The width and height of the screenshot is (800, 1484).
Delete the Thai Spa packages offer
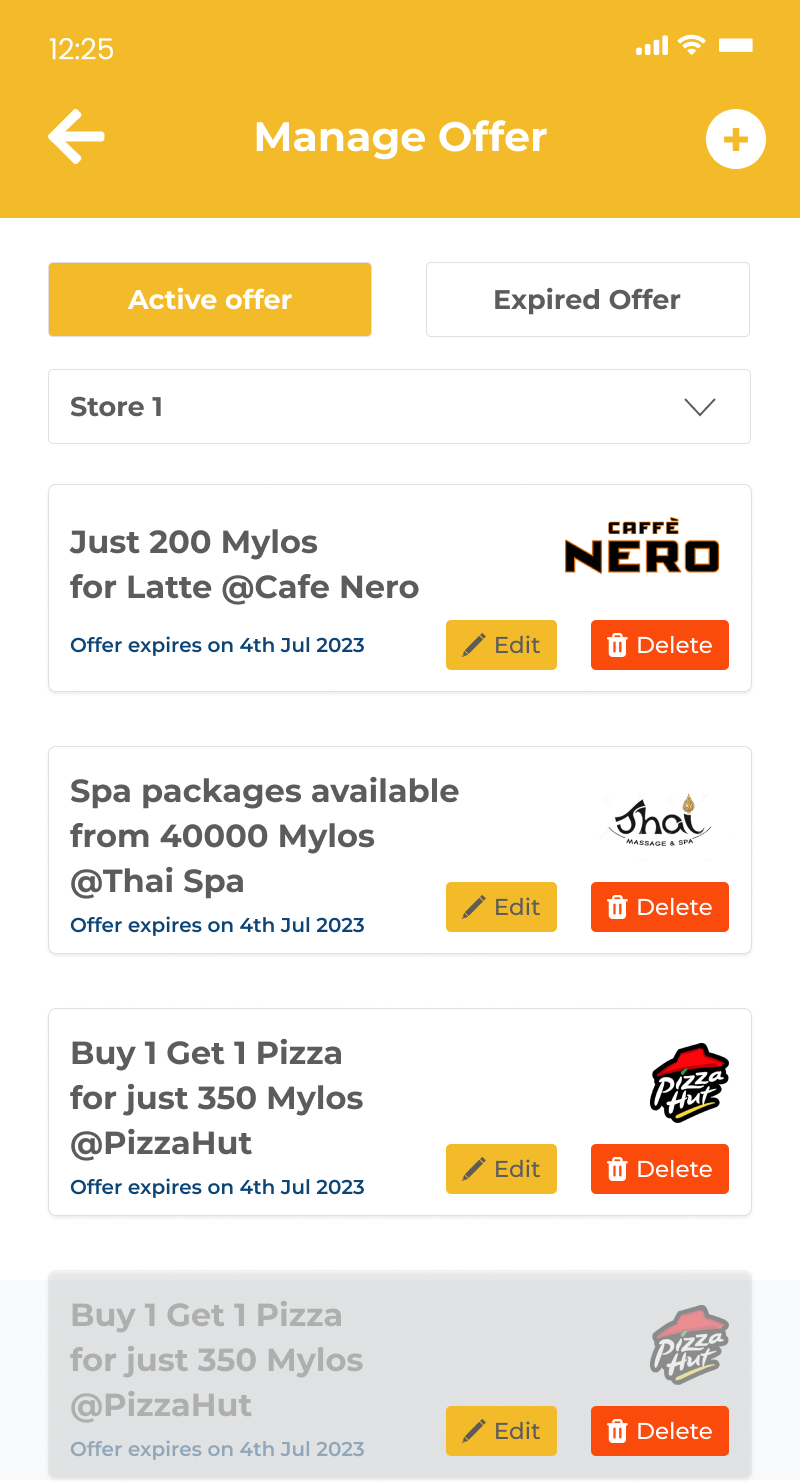[660, 907]
